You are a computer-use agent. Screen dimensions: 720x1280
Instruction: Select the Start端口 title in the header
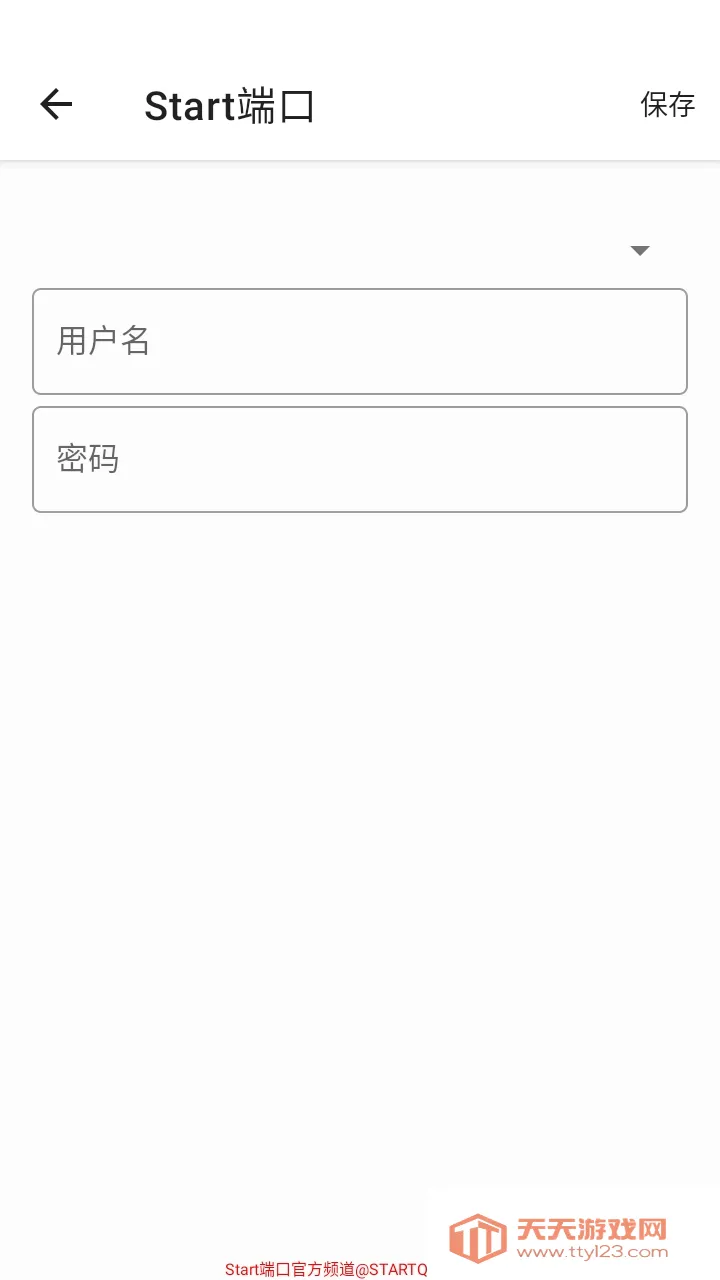tap(230, 104)
